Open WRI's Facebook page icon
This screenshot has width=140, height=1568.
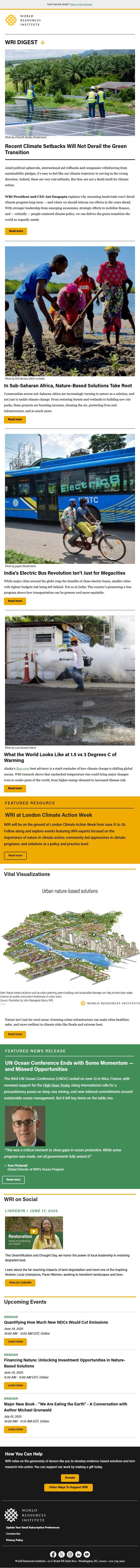(x=53, y=1554)
